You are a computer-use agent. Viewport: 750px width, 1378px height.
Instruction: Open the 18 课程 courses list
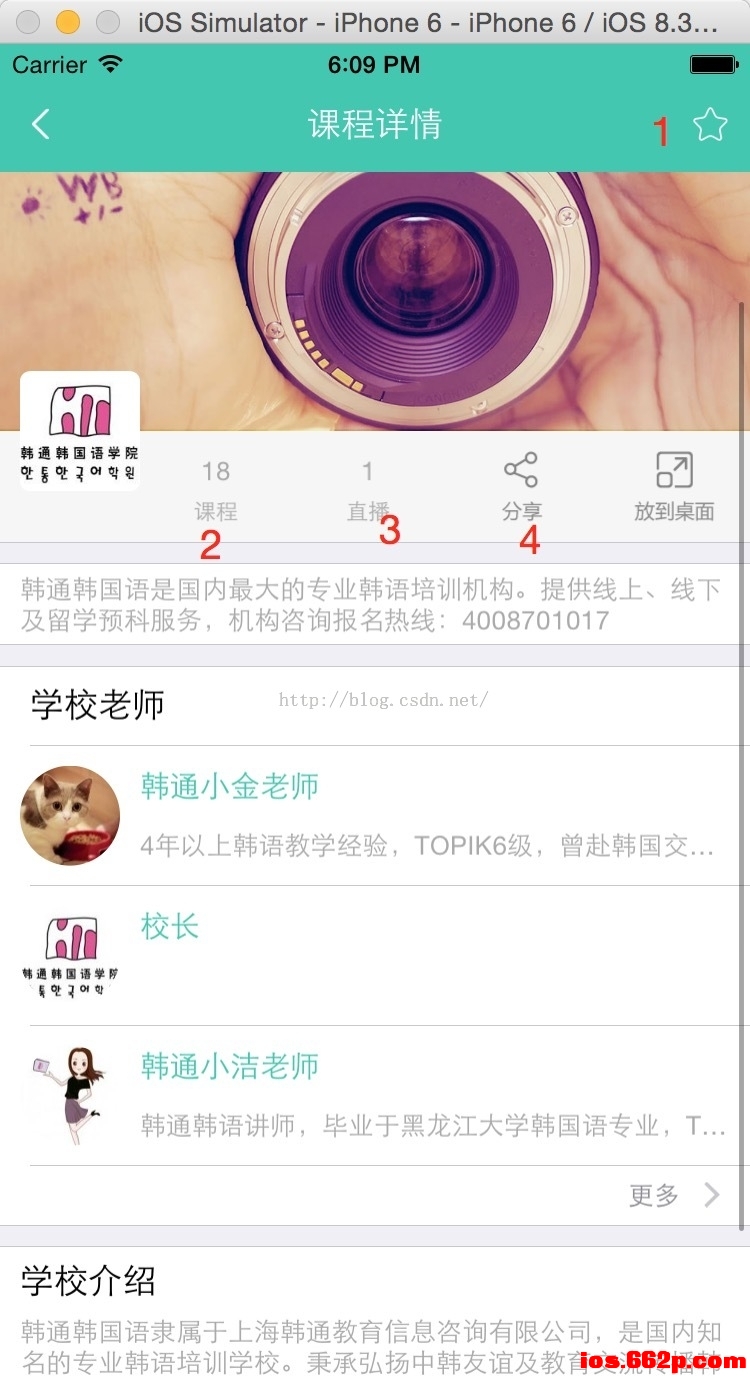pyautogui.click(x=215, y=488)
